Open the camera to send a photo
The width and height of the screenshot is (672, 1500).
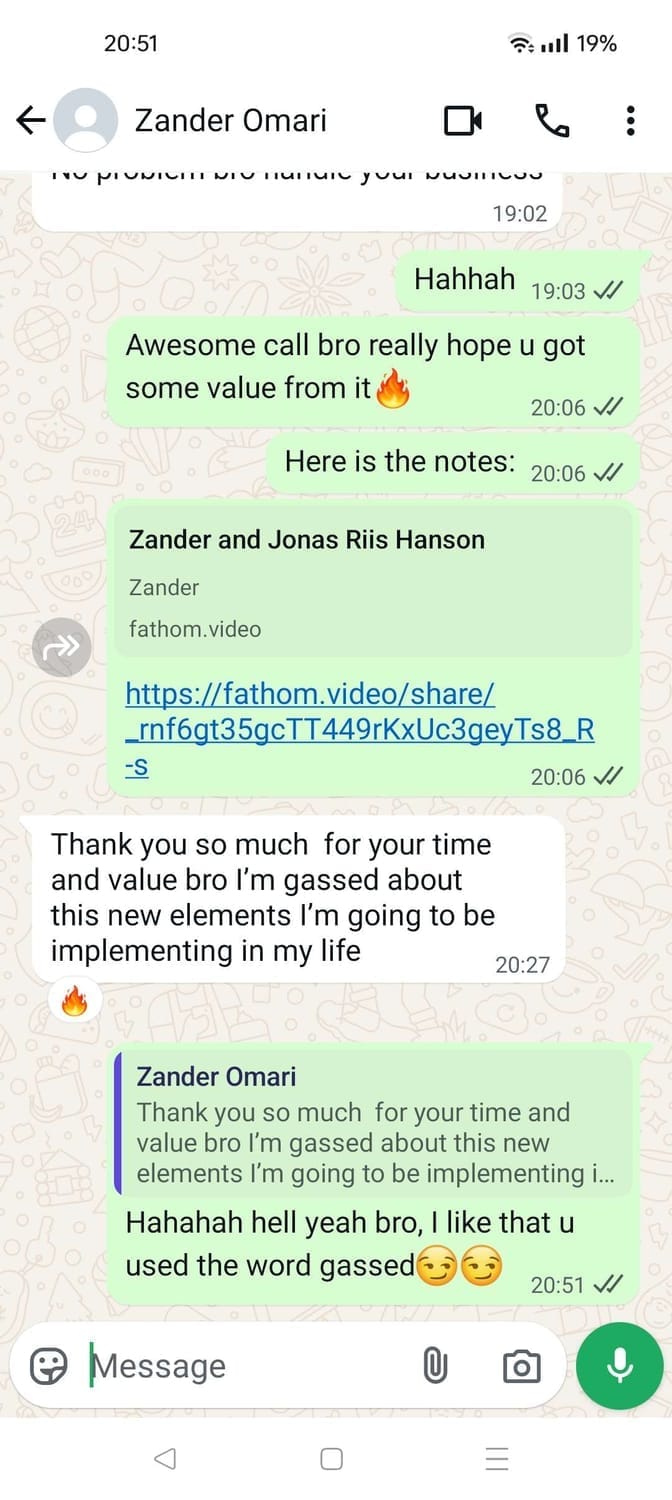521,1365
